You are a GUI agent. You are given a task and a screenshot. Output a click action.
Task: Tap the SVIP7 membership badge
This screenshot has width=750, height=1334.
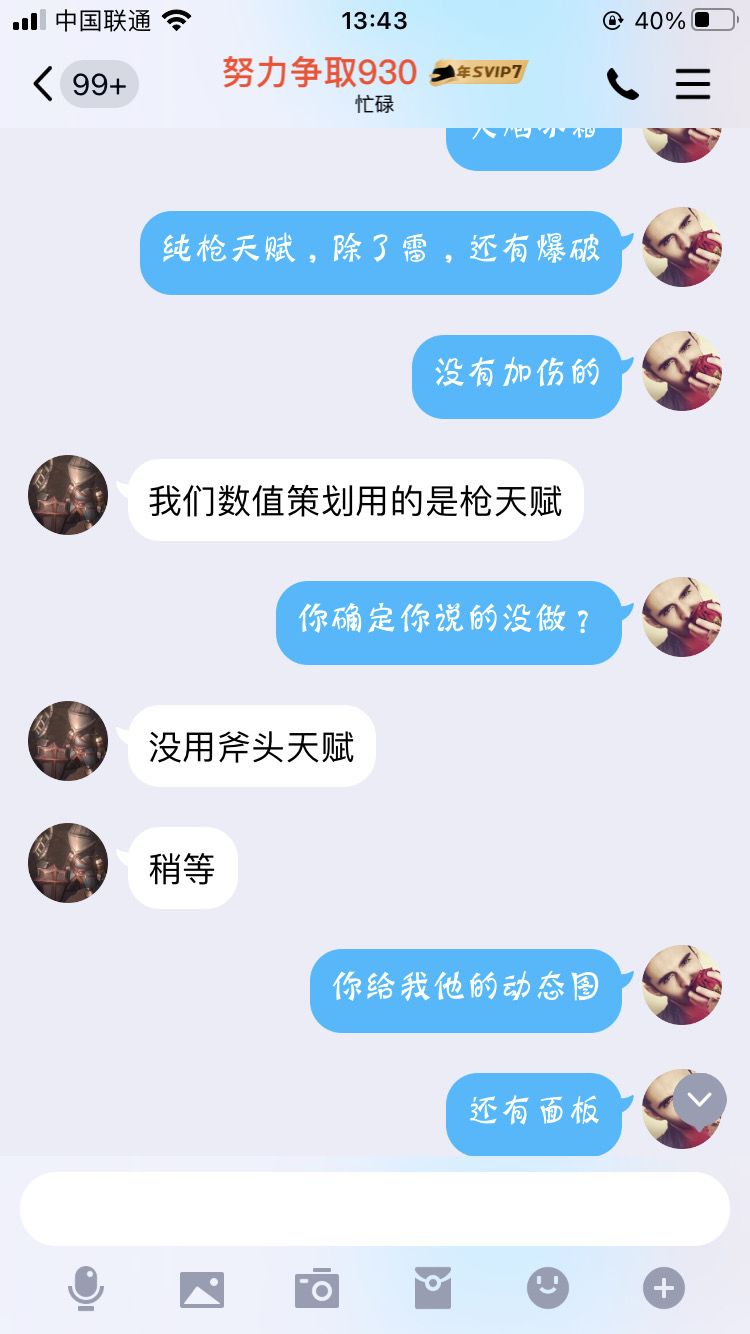tap(477, 73)
